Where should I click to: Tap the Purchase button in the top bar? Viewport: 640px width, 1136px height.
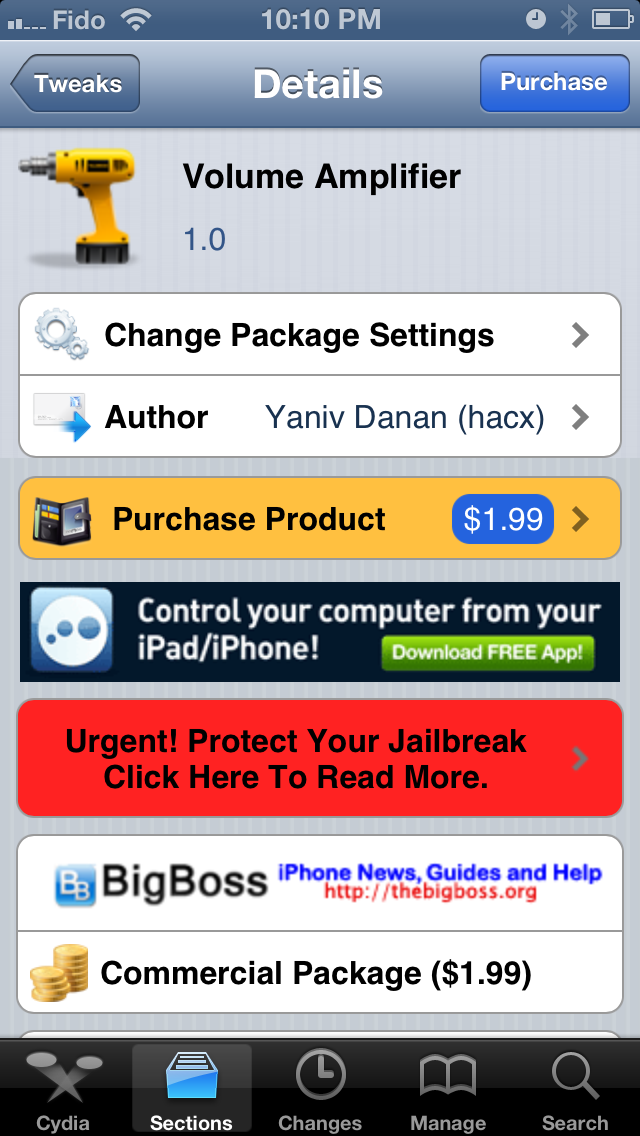pos(553,83)
